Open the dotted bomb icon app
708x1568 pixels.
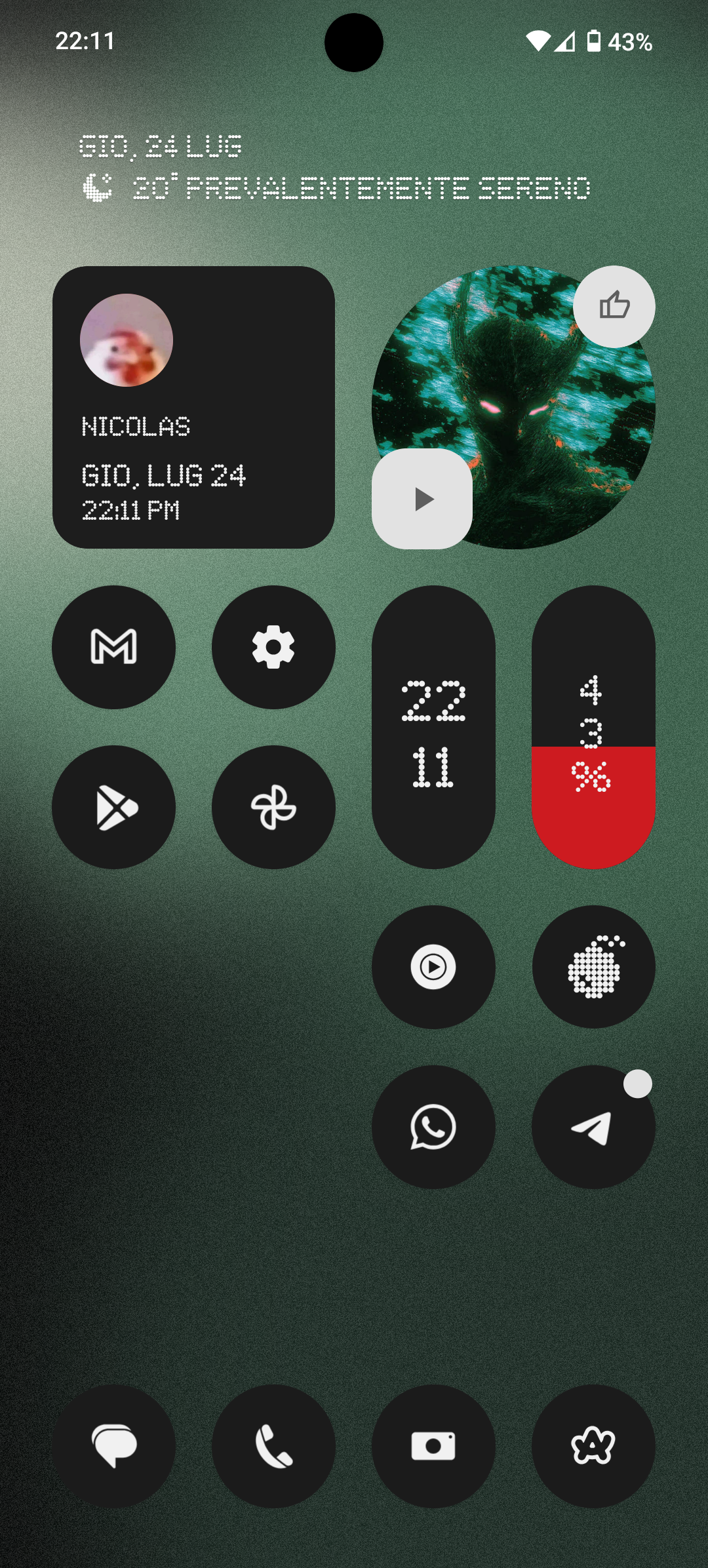pos(593,967)
